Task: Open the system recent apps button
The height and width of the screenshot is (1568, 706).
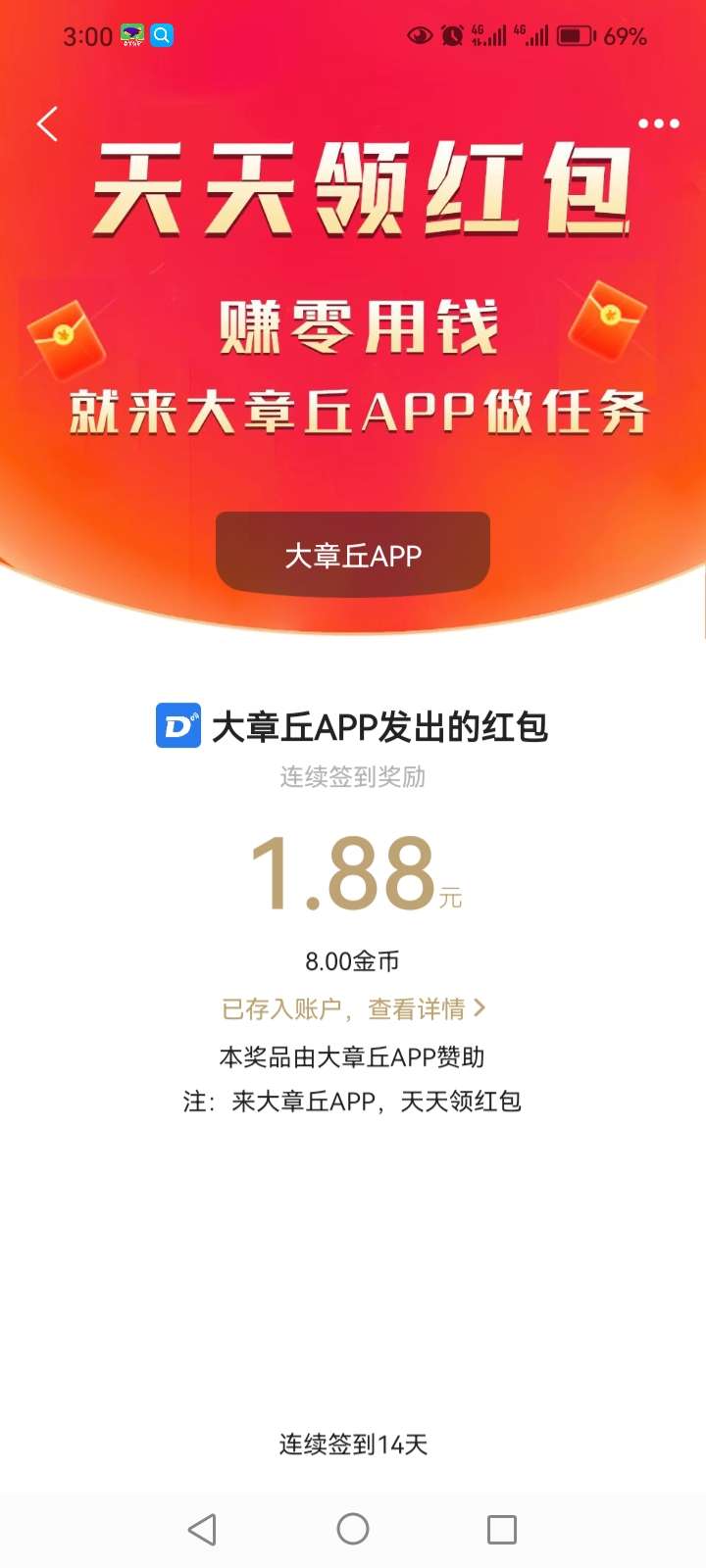Action: point(502,1529)
